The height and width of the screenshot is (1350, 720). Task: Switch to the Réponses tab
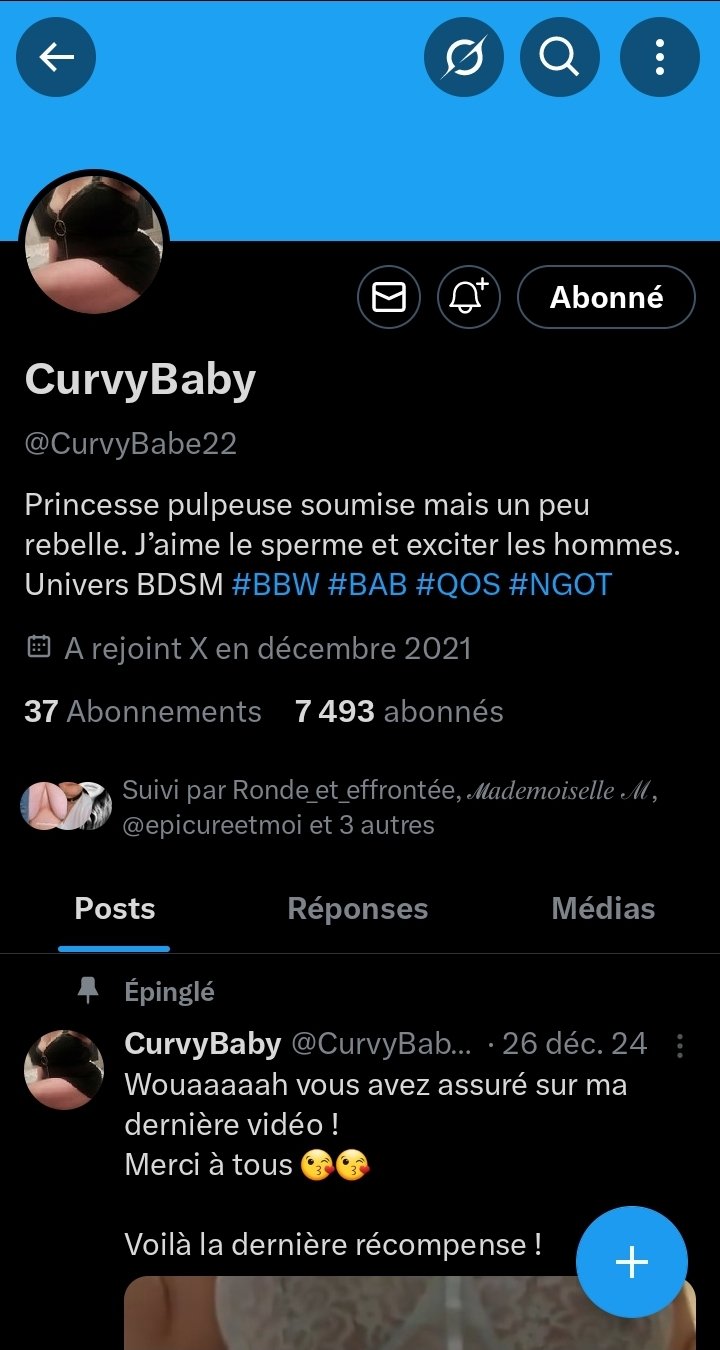coord(357,908)
